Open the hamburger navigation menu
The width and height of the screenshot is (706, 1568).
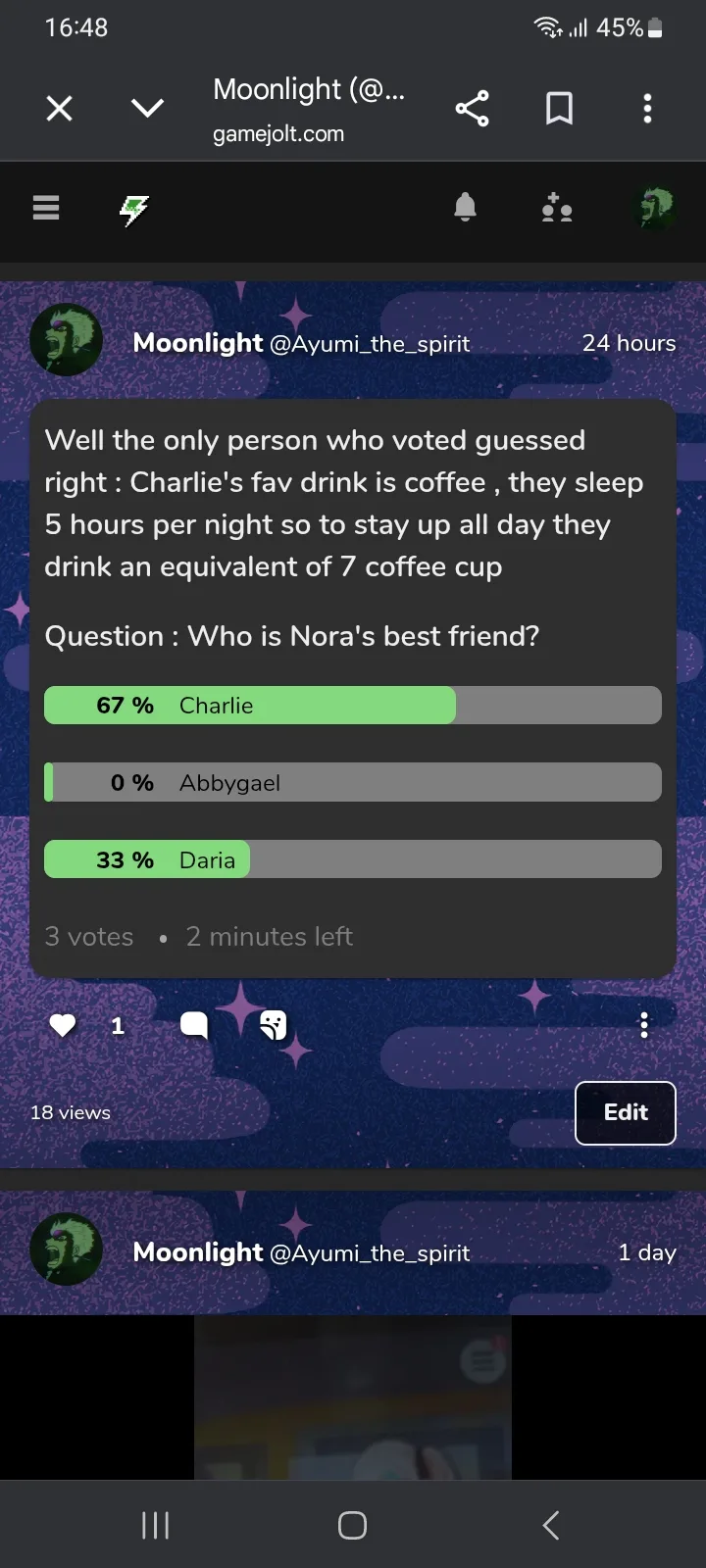46,208
